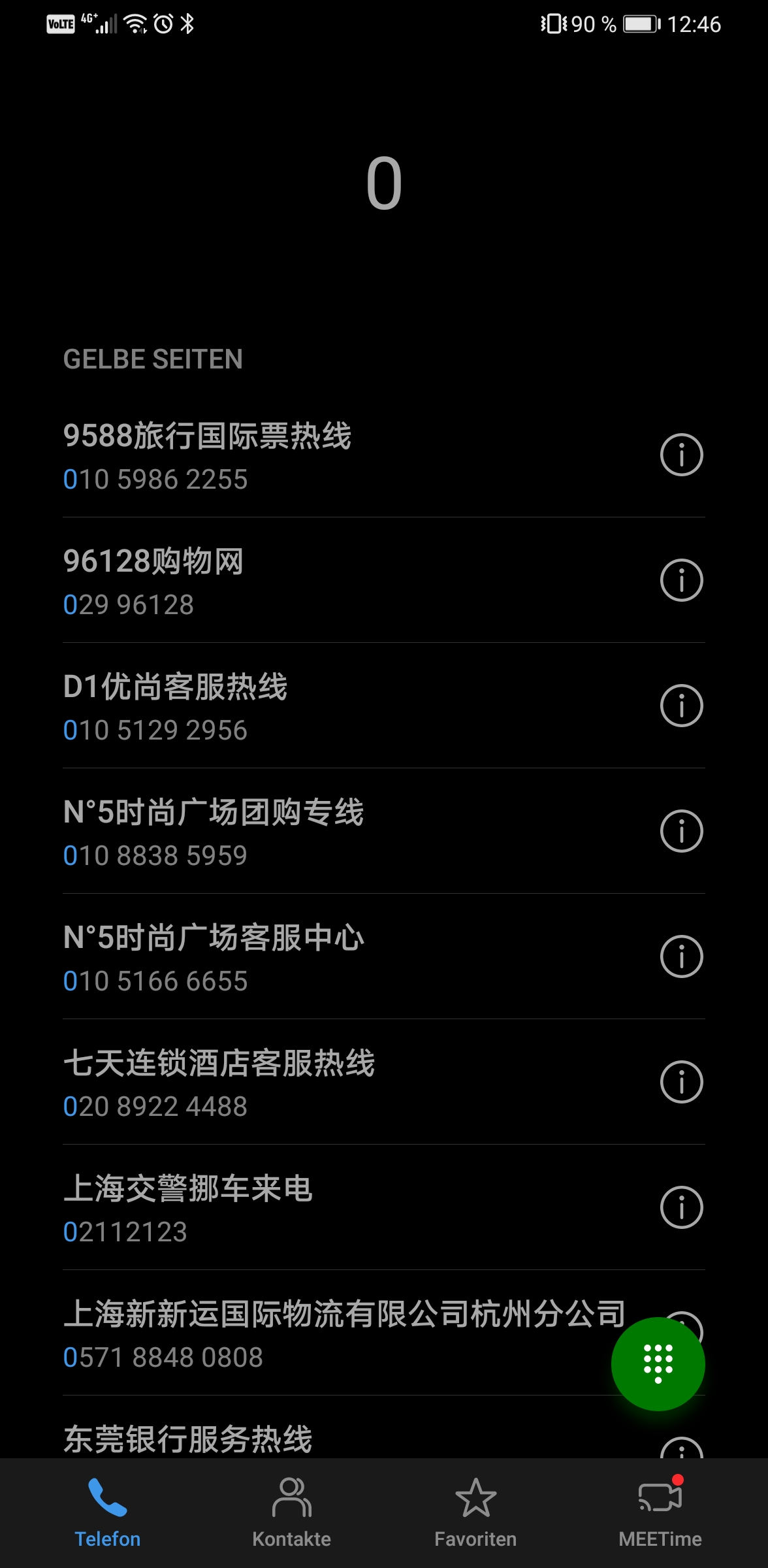
Task: View details of D1优尚客服热线
Action: (681, 706)
